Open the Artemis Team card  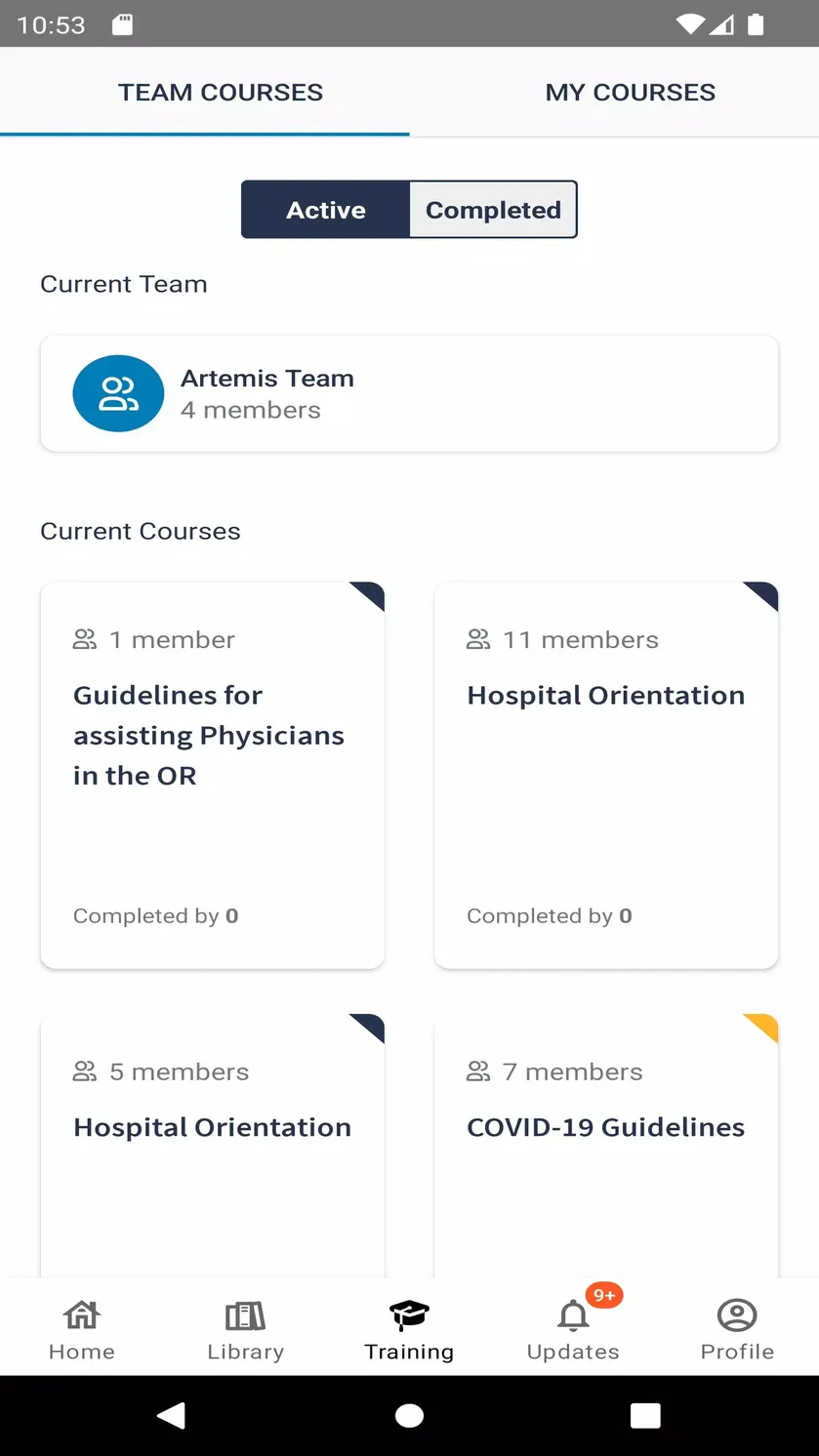coord(409,393)
